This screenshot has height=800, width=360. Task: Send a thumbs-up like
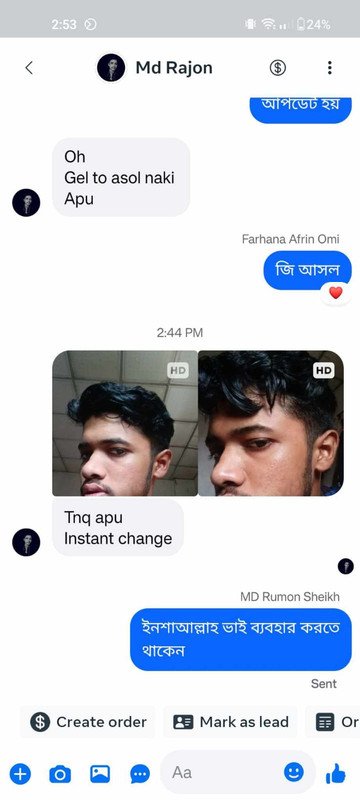[336, 774]
